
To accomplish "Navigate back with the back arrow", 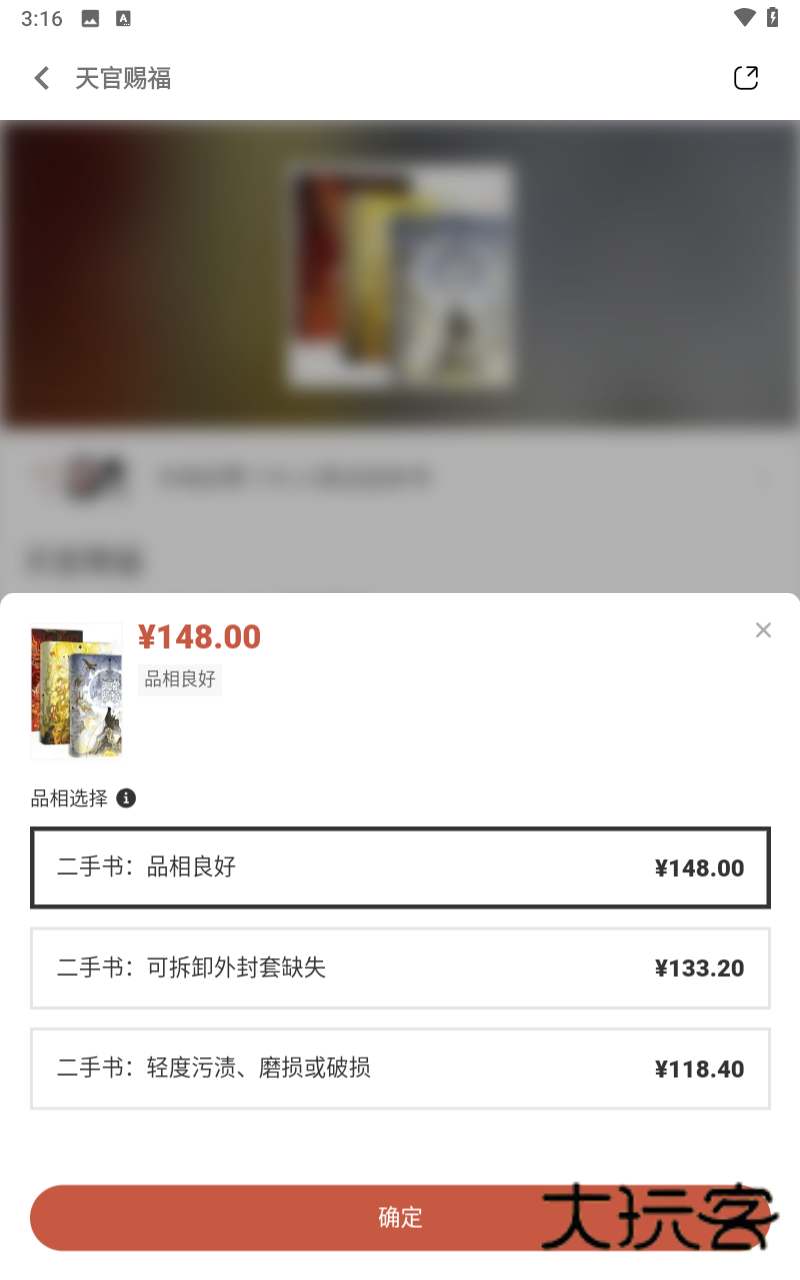I will coord(40,77).
